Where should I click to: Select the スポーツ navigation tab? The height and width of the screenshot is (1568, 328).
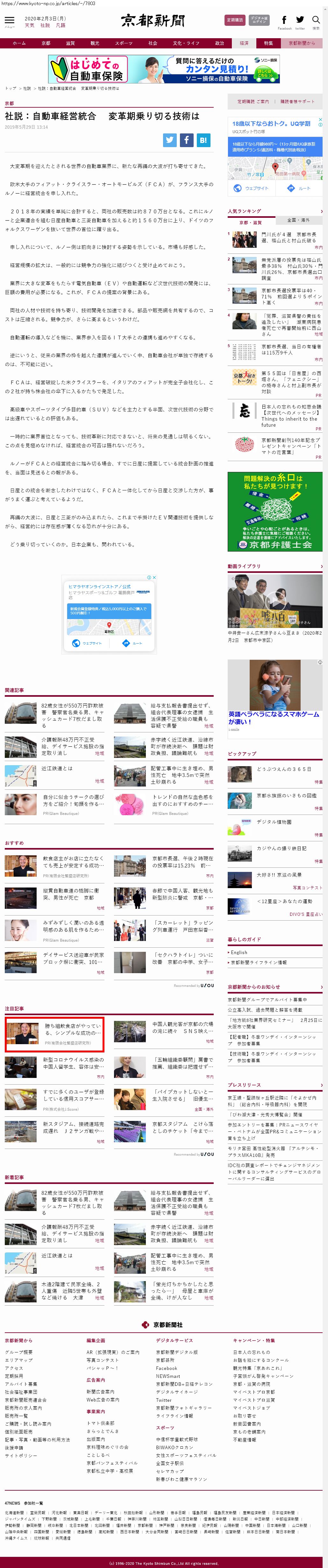pos(124,43)
